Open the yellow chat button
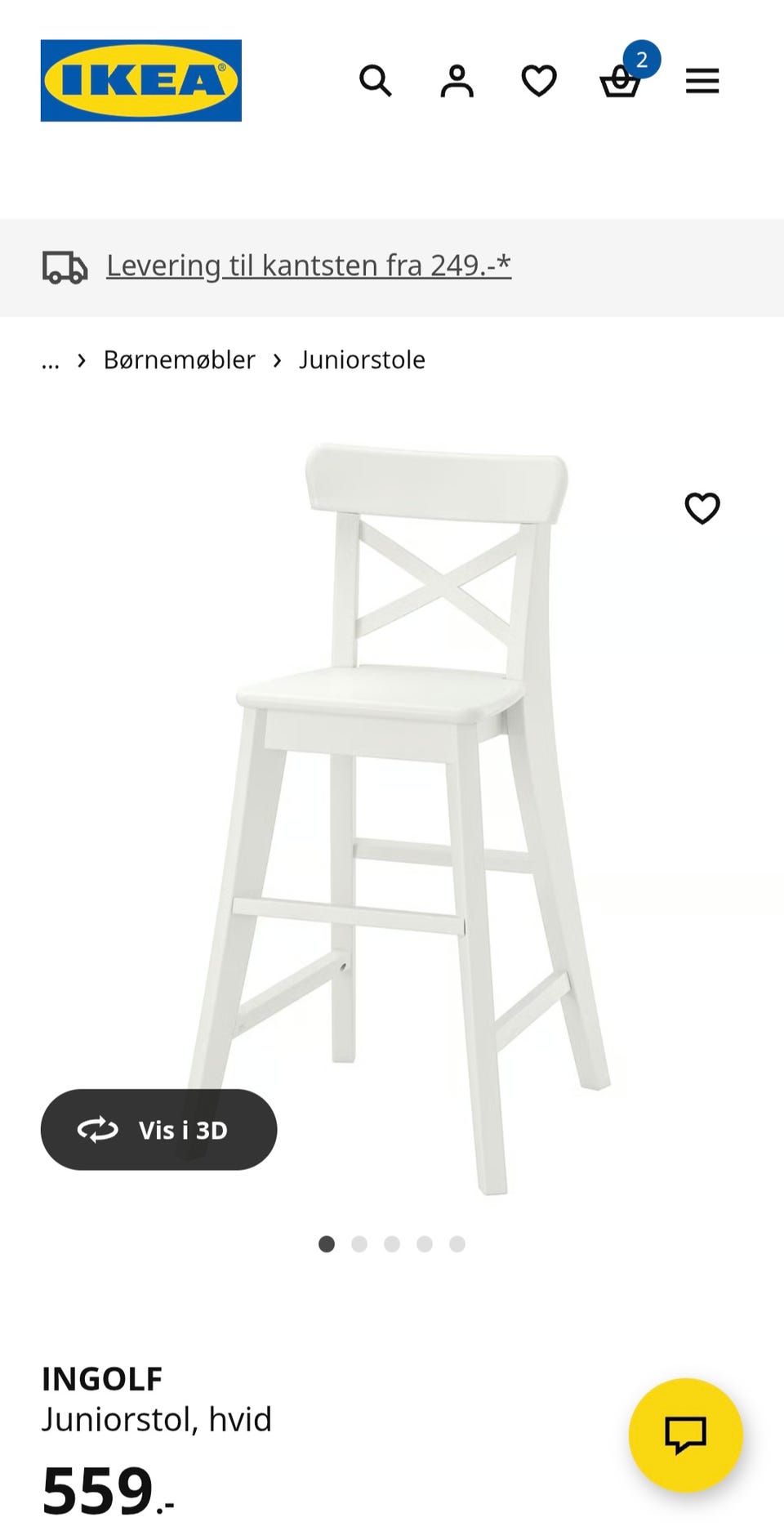This screenshot has height=1531, width=784. (685, 1435)
